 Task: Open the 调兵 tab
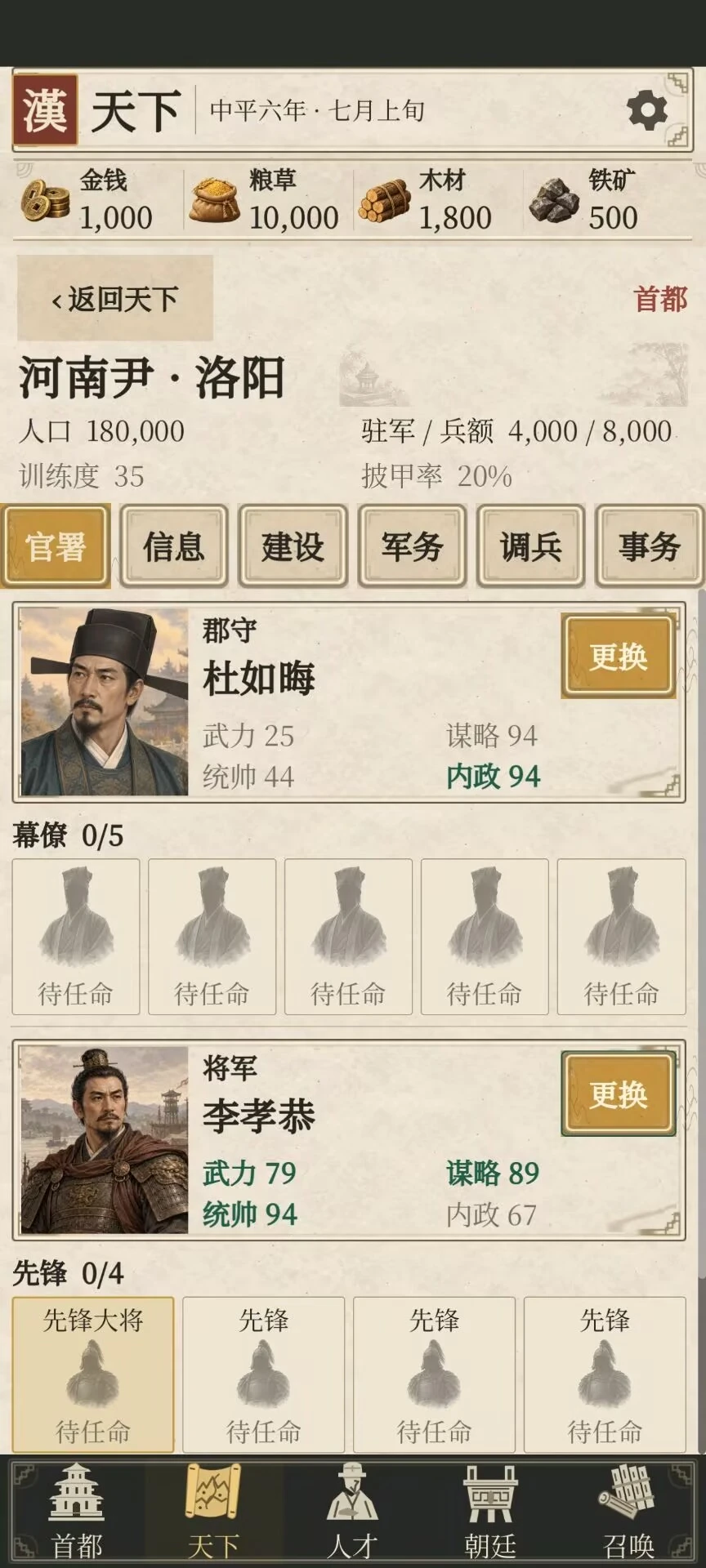(x=531, y=546)
